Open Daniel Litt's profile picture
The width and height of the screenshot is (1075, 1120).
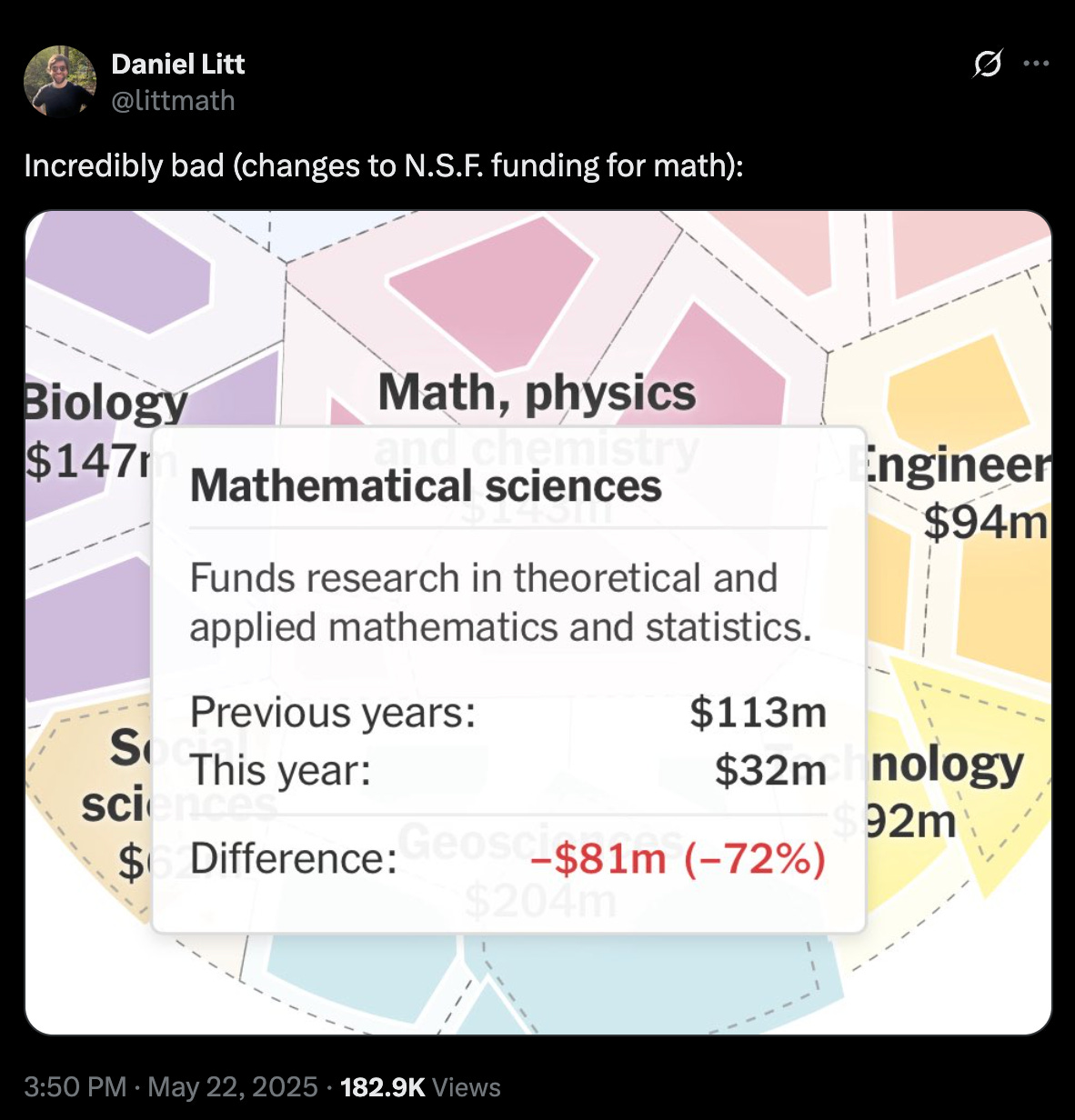60,82
